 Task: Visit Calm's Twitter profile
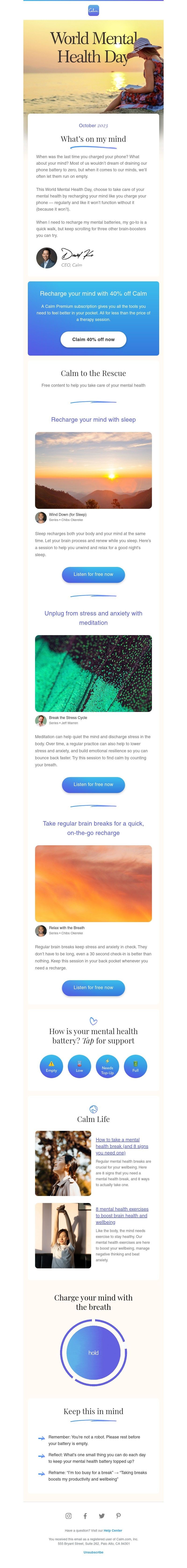tap(101, 1516)
